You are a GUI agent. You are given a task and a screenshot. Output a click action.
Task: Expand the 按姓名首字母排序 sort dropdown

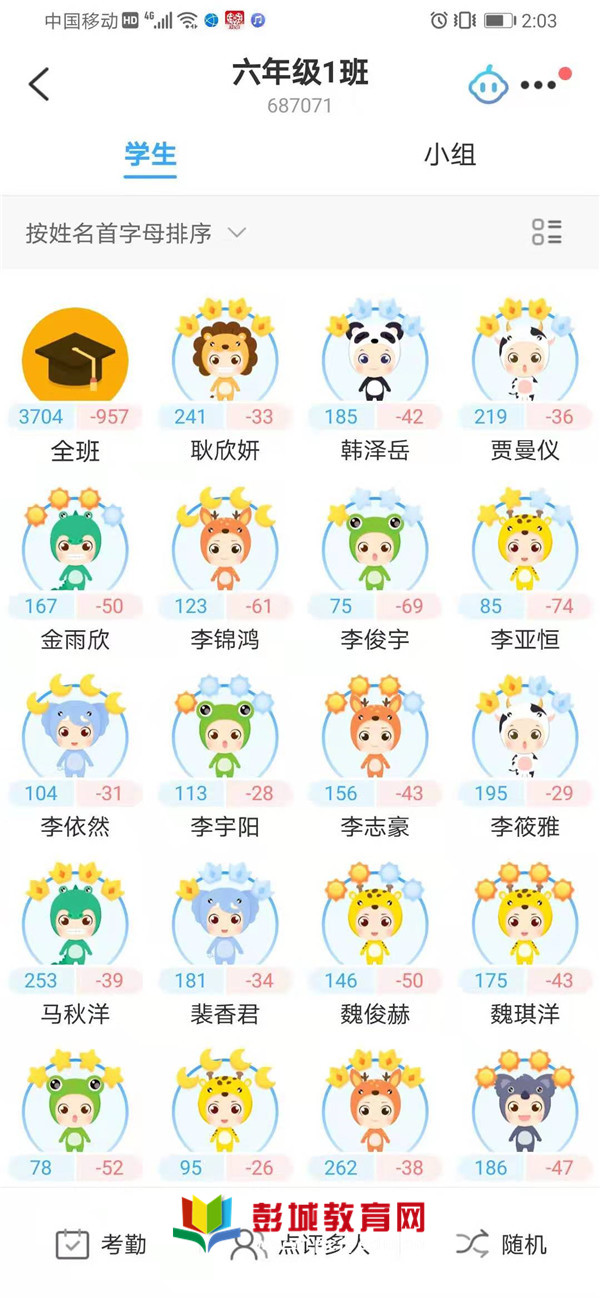click(x=135, y=233)
